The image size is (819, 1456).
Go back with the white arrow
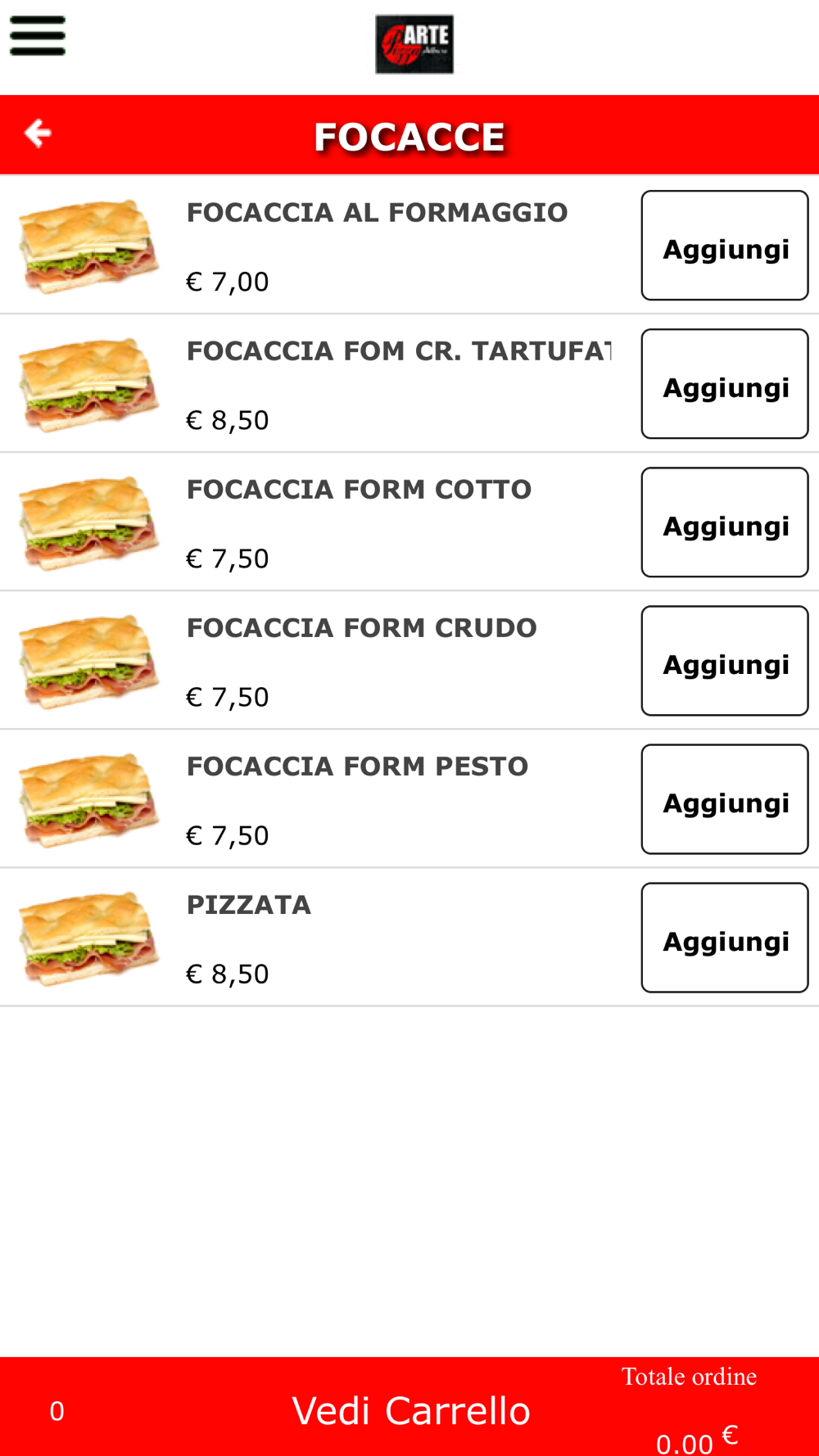pos(38,133)
